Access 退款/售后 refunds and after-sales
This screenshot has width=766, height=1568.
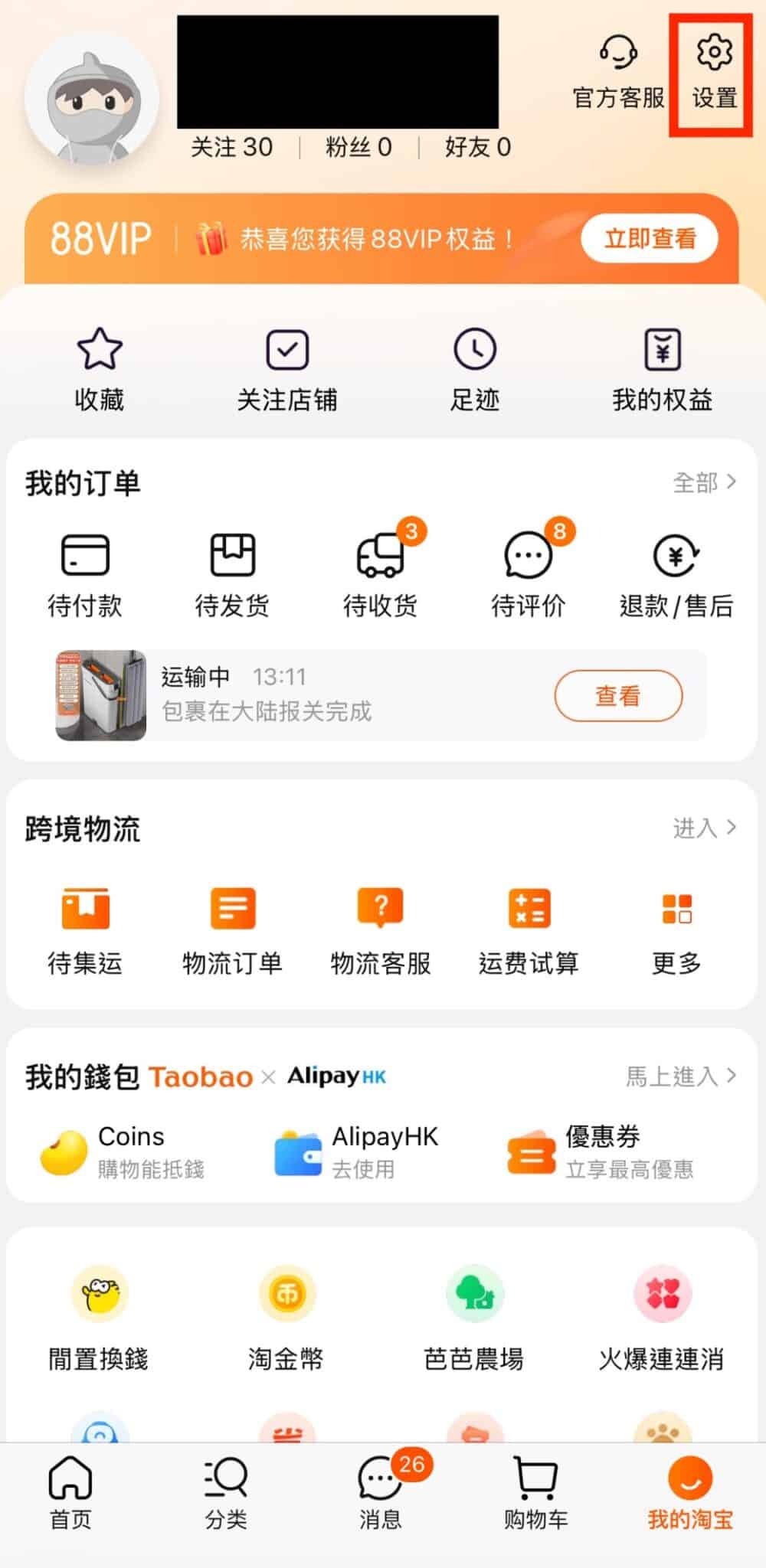coord(677,574)
